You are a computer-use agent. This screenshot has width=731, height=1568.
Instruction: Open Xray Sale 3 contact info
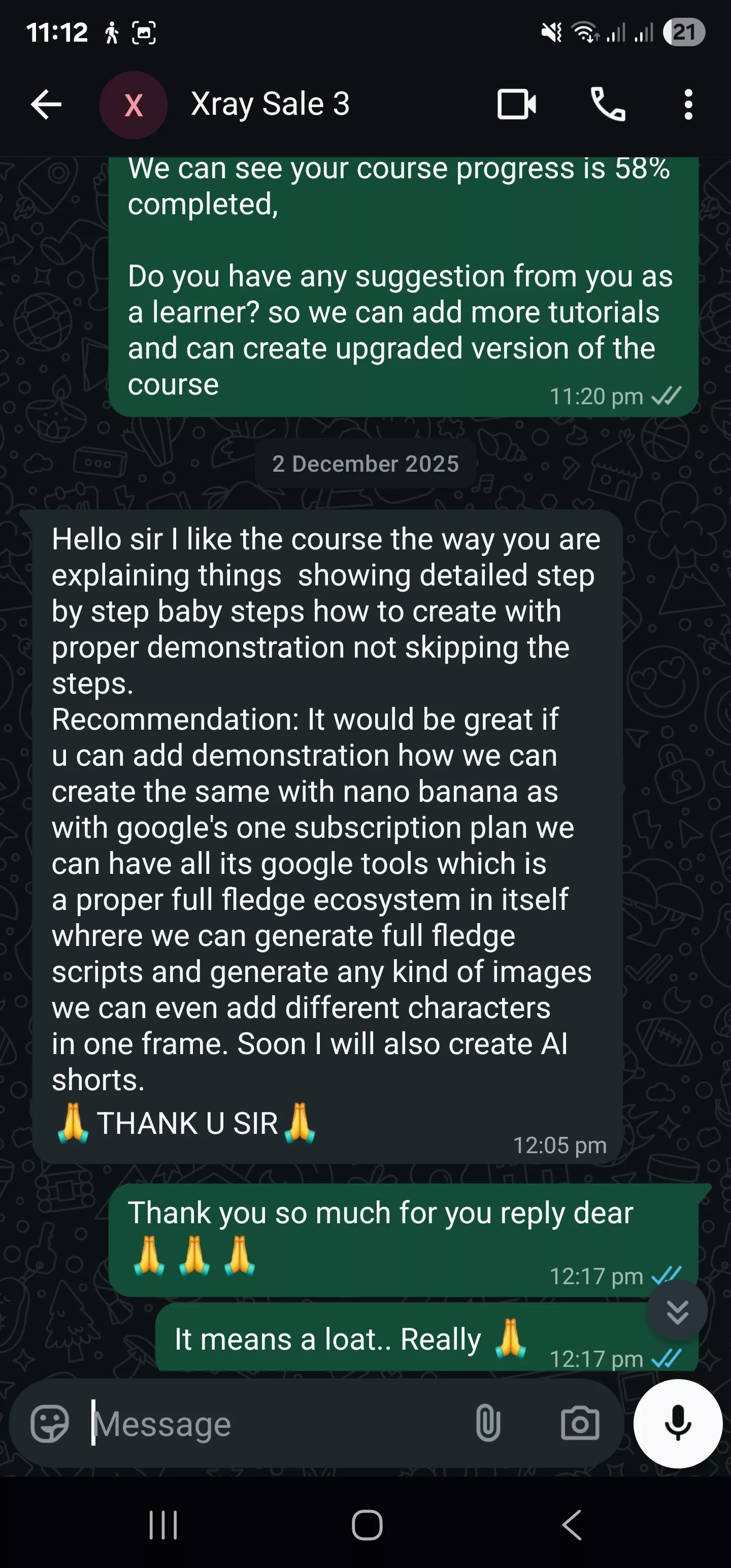[270, 105]
